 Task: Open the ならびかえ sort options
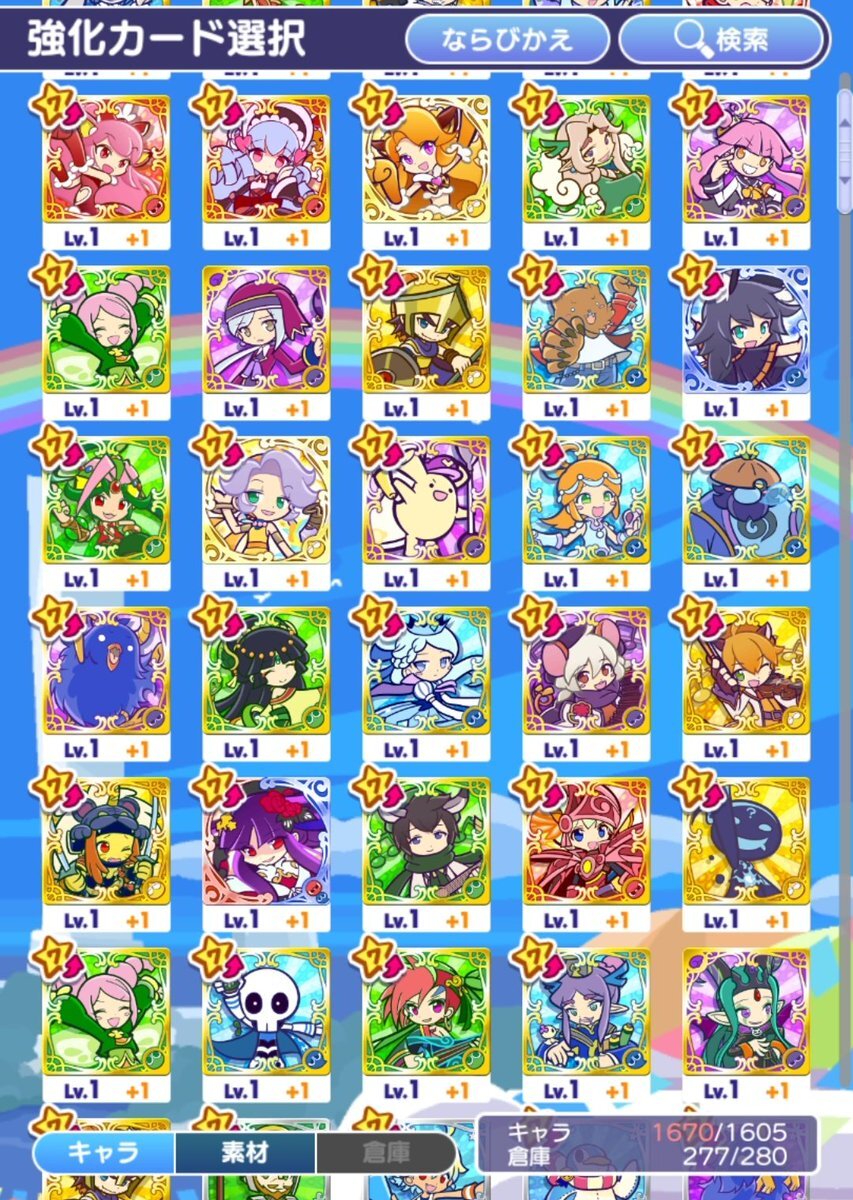[507, 40]
